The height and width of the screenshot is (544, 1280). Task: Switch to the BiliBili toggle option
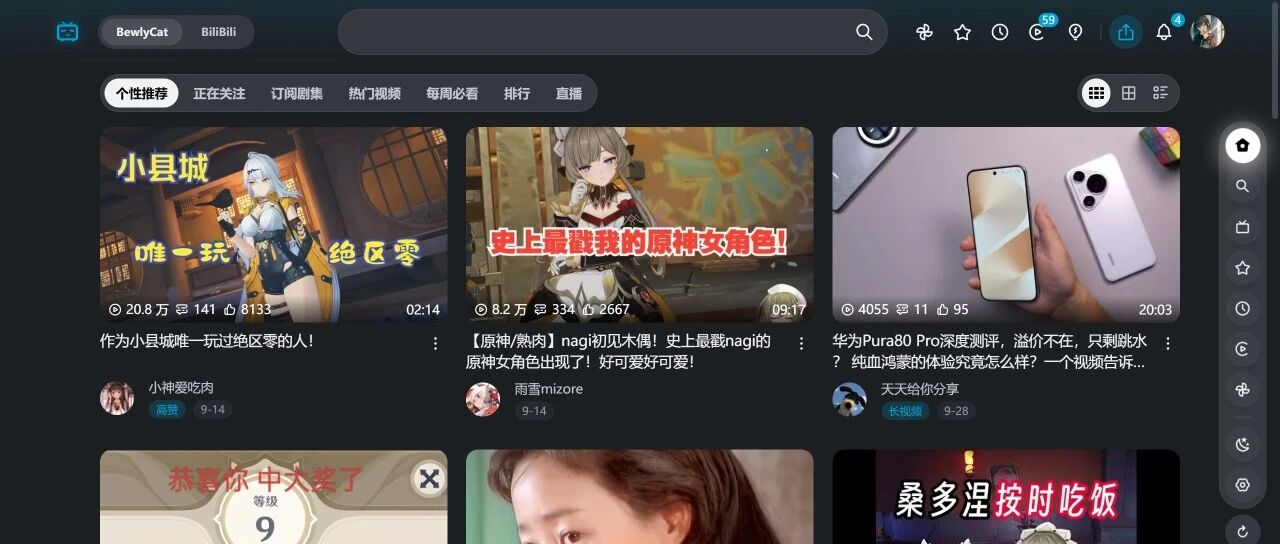(x=218, y=32)
